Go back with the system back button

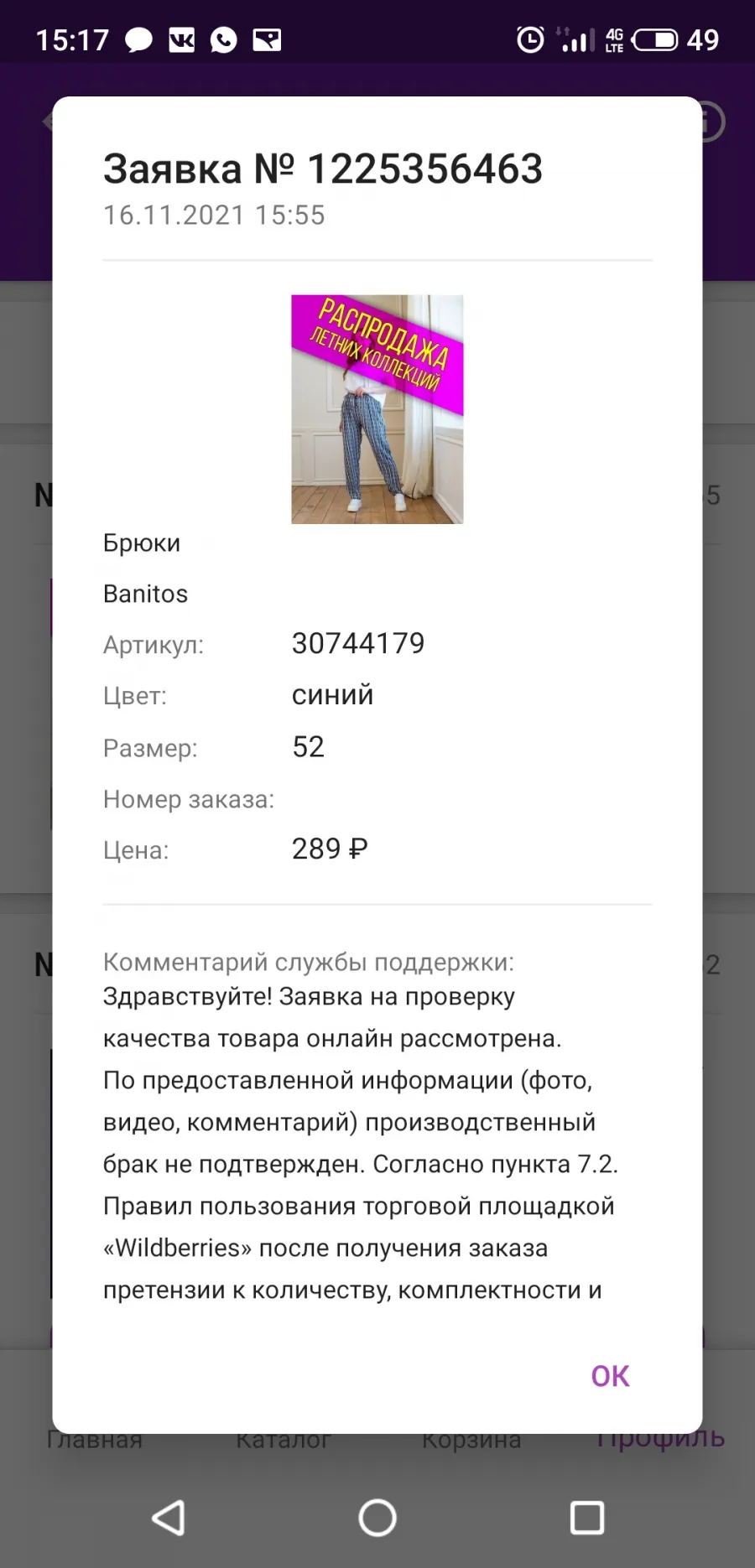point(169,1518)
